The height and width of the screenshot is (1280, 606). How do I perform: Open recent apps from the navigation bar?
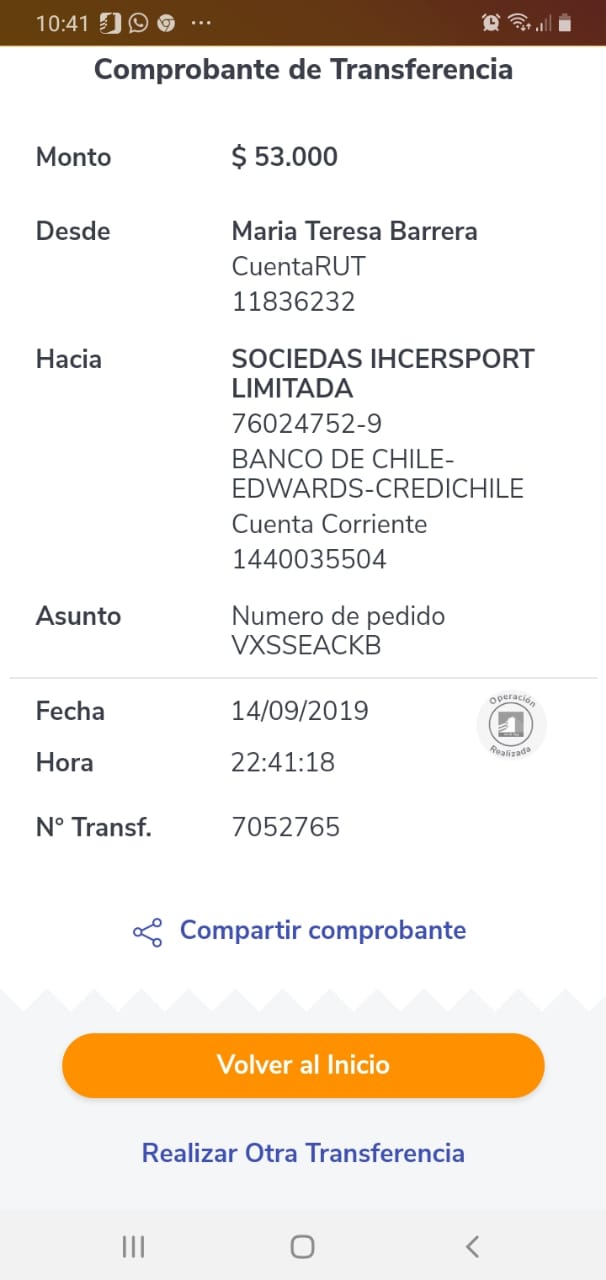tap(133, 1246)
